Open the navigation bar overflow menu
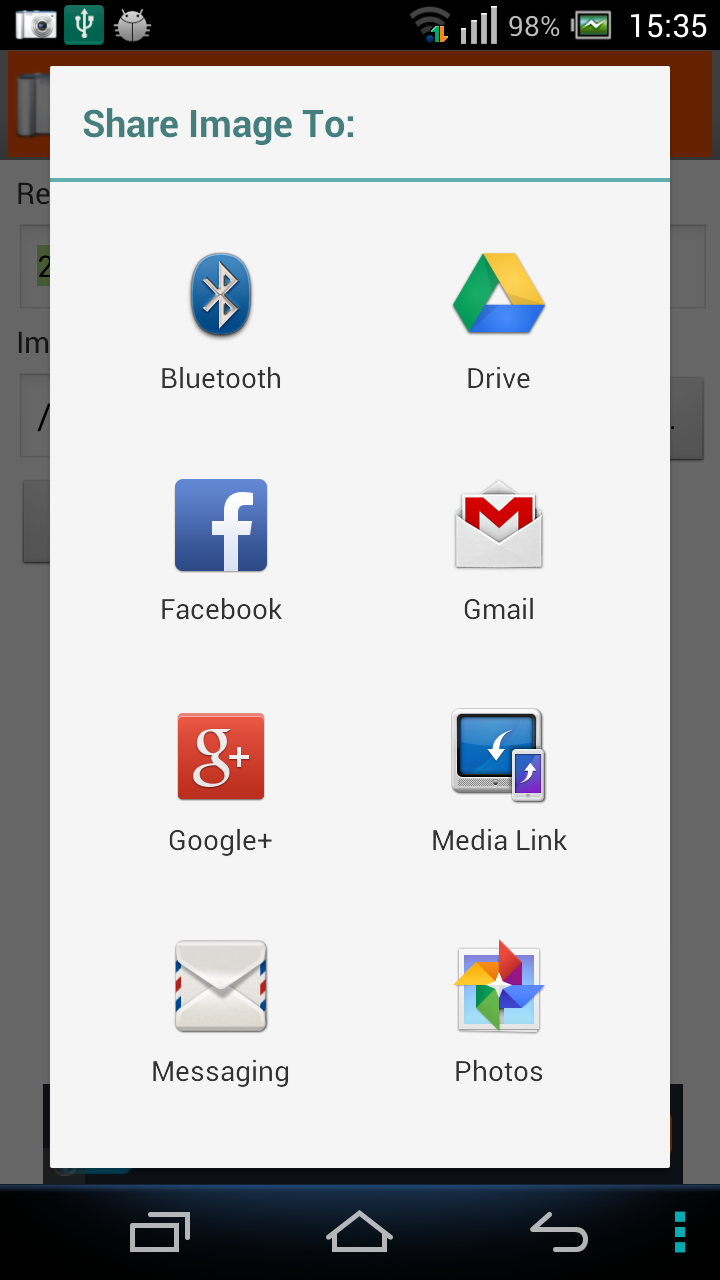Image resolution: width=720 pixels, height=1280 pixels. 680,1232
